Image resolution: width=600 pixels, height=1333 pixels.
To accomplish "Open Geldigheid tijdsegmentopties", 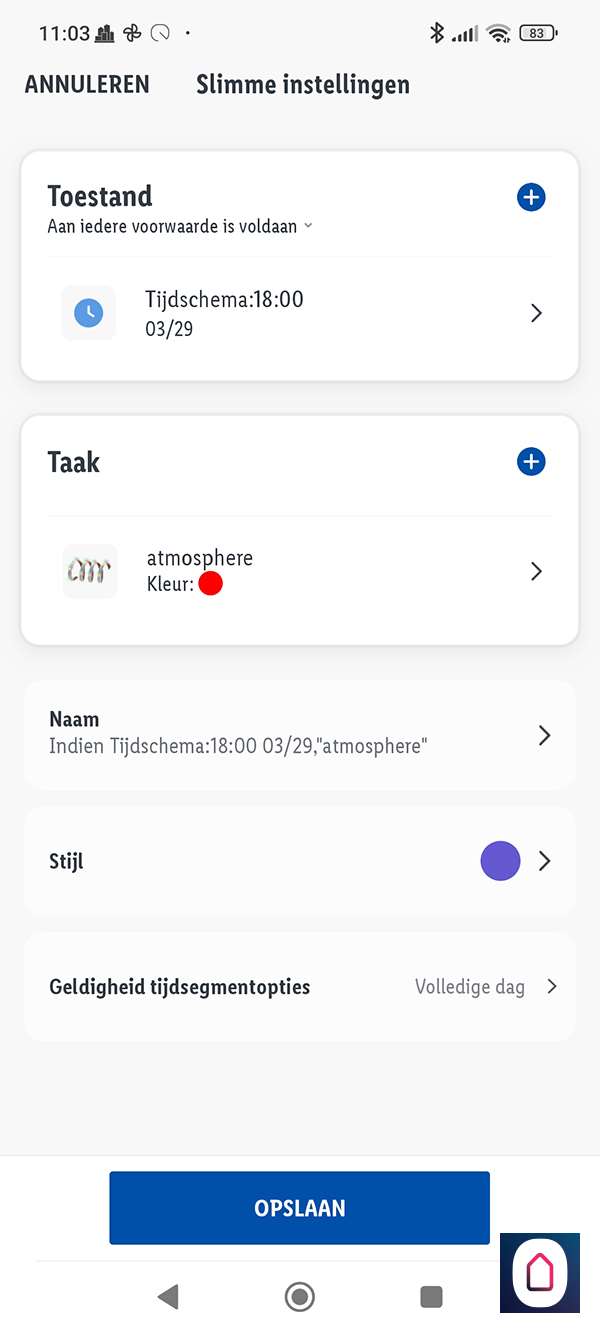I will (300, 987).
